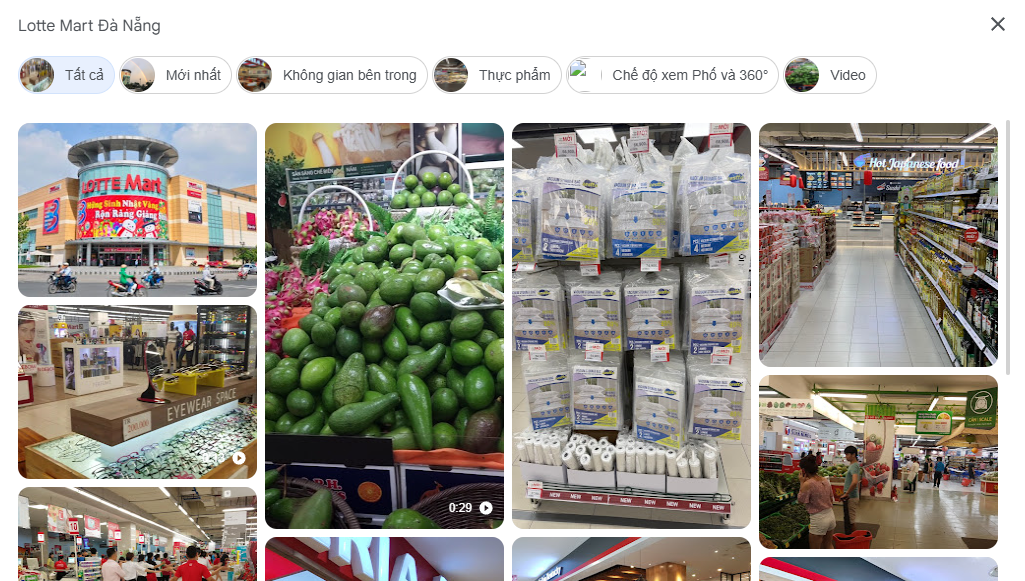The height and width of the screenshot is (581, 1025).
Task: Play the avocado pile video
Action: (x=384, y=326)
